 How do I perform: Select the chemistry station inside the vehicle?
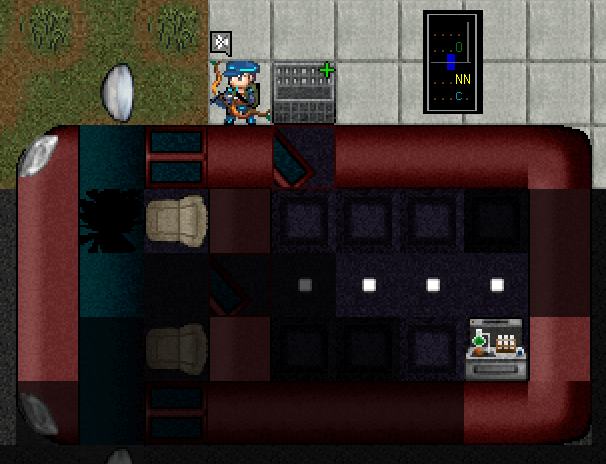coord(497,349)
